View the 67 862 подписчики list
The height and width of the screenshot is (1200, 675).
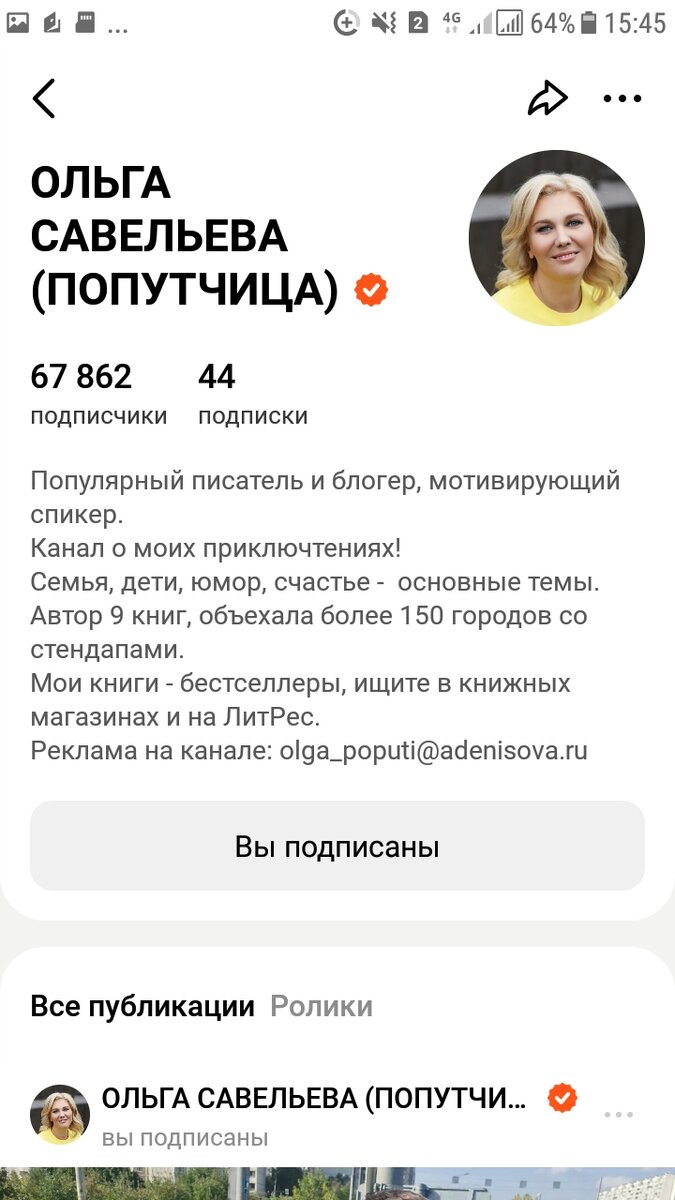tap(98, 393)
